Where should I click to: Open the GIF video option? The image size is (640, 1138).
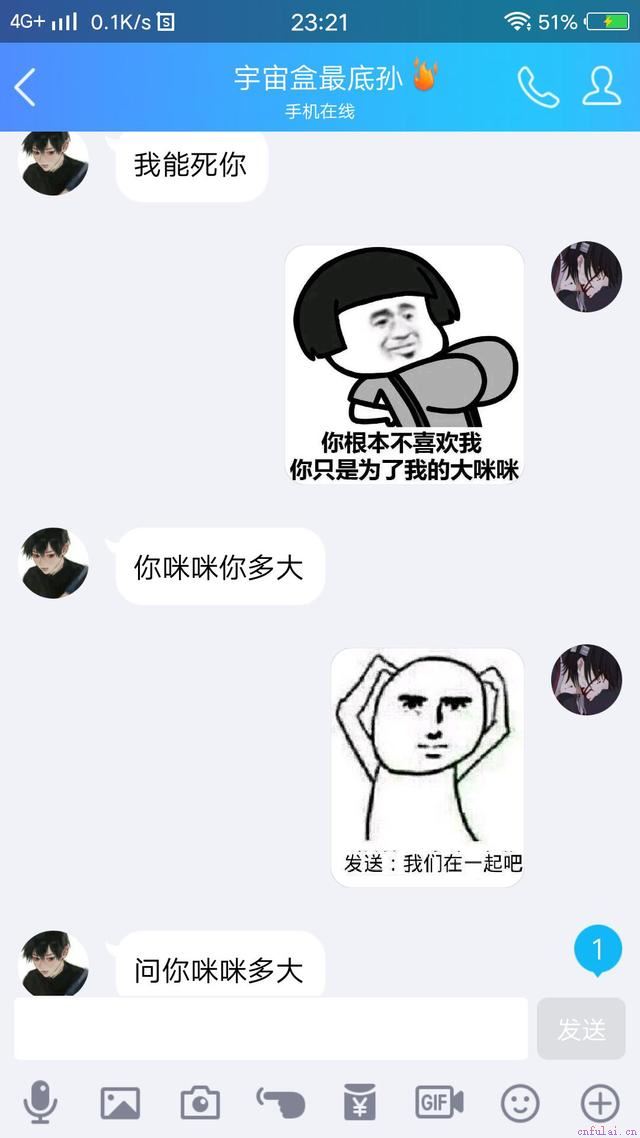pos(439,1103)
